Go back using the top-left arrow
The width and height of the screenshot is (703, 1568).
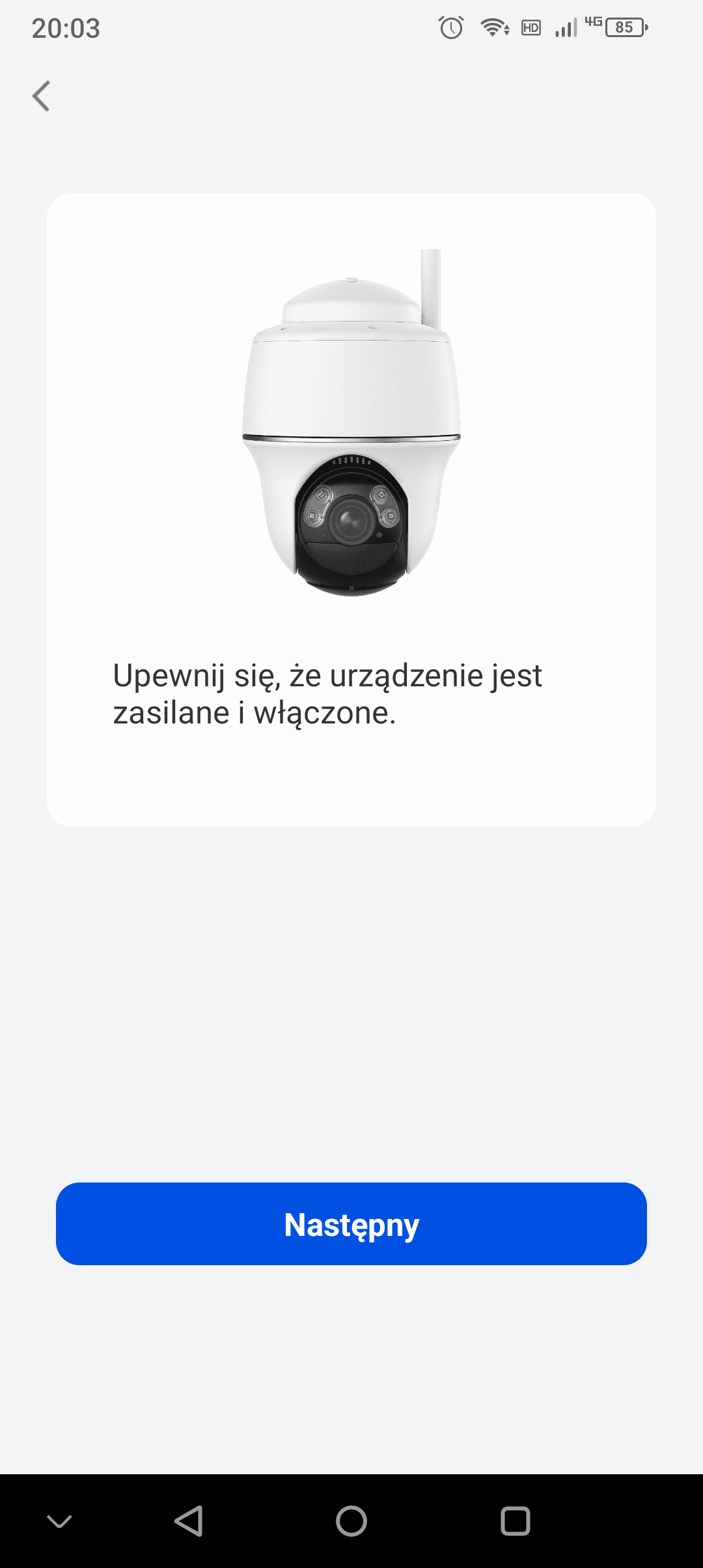click(x=41, y=96)
